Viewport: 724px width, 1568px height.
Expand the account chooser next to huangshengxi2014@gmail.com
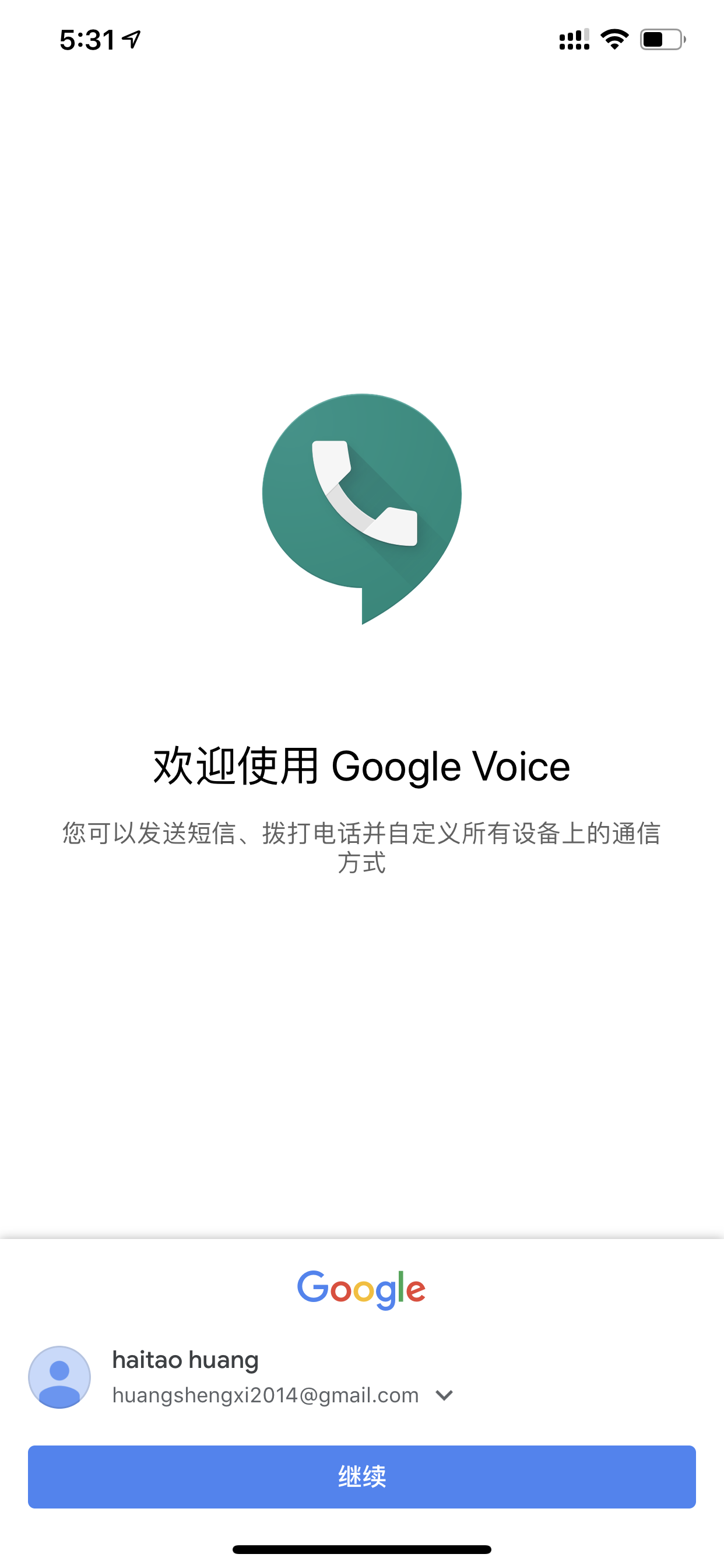point(445,1395)
